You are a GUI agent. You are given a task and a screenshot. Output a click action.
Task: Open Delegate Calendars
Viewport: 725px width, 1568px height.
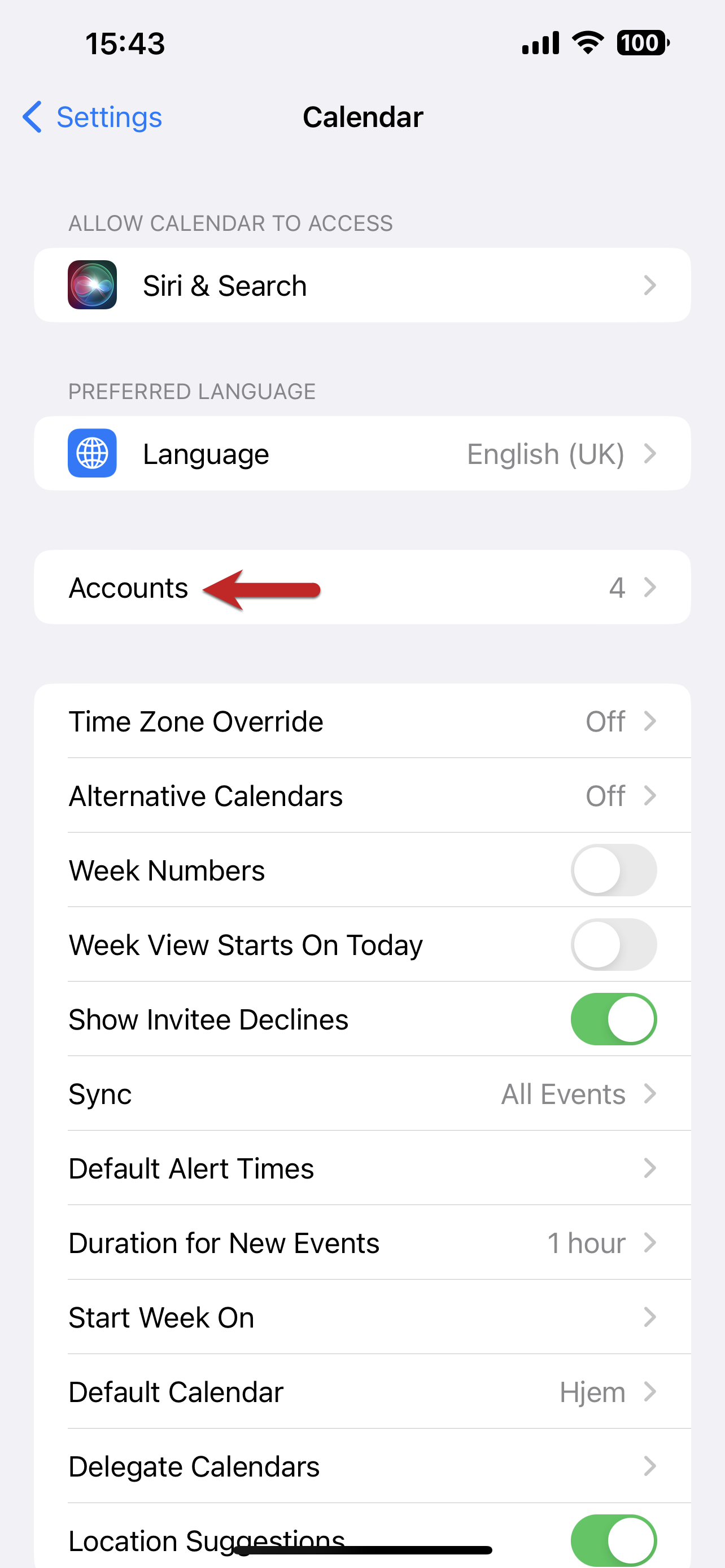tap(362, 1466)
